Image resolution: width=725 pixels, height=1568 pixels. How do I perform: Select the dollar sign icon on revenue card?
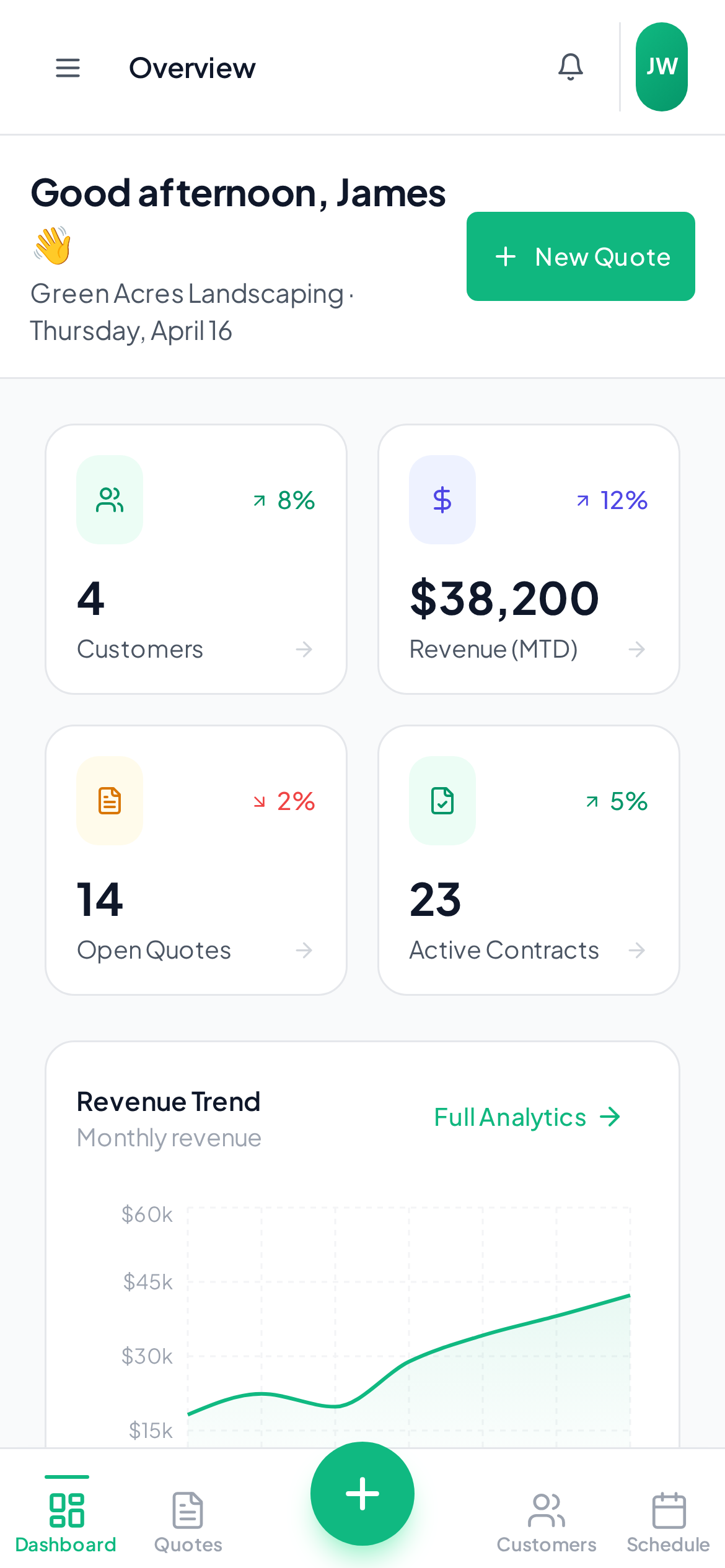(x=442, y=499)
